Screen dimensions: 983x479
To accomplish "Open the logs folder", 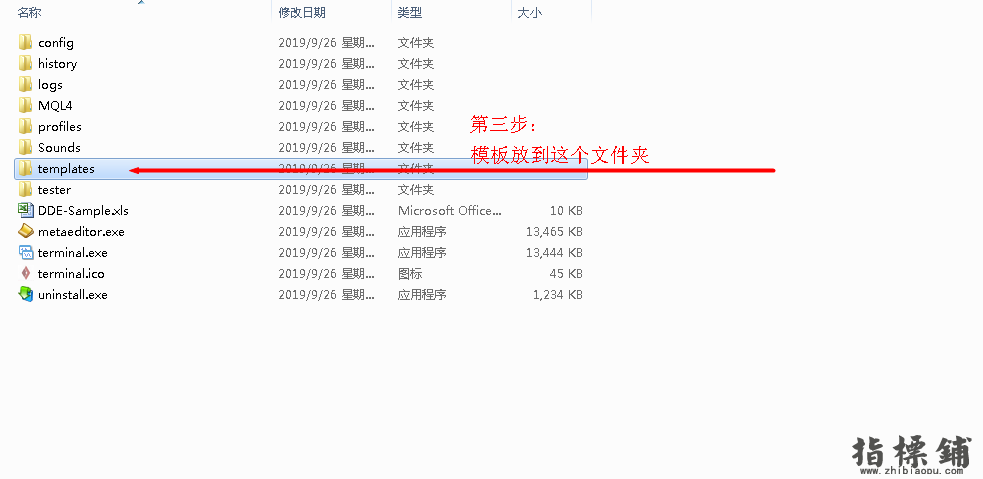I will pos(50,85).
